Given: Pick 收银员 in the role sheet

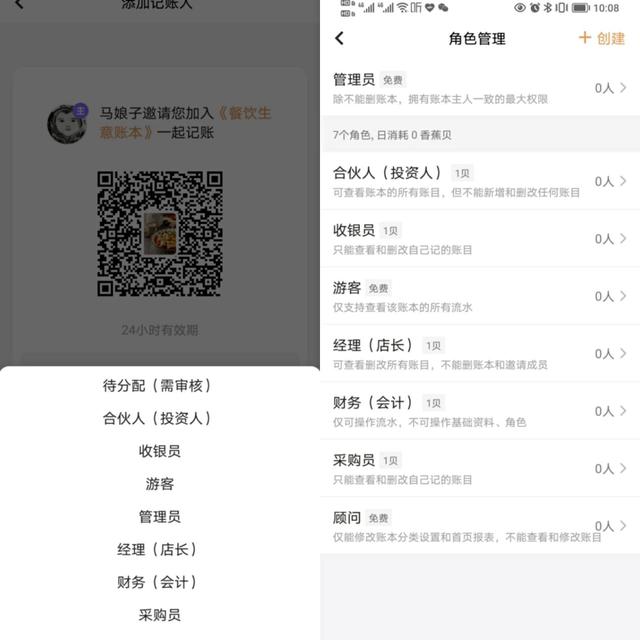Looking at the screenshot, I should coord(159,451).
